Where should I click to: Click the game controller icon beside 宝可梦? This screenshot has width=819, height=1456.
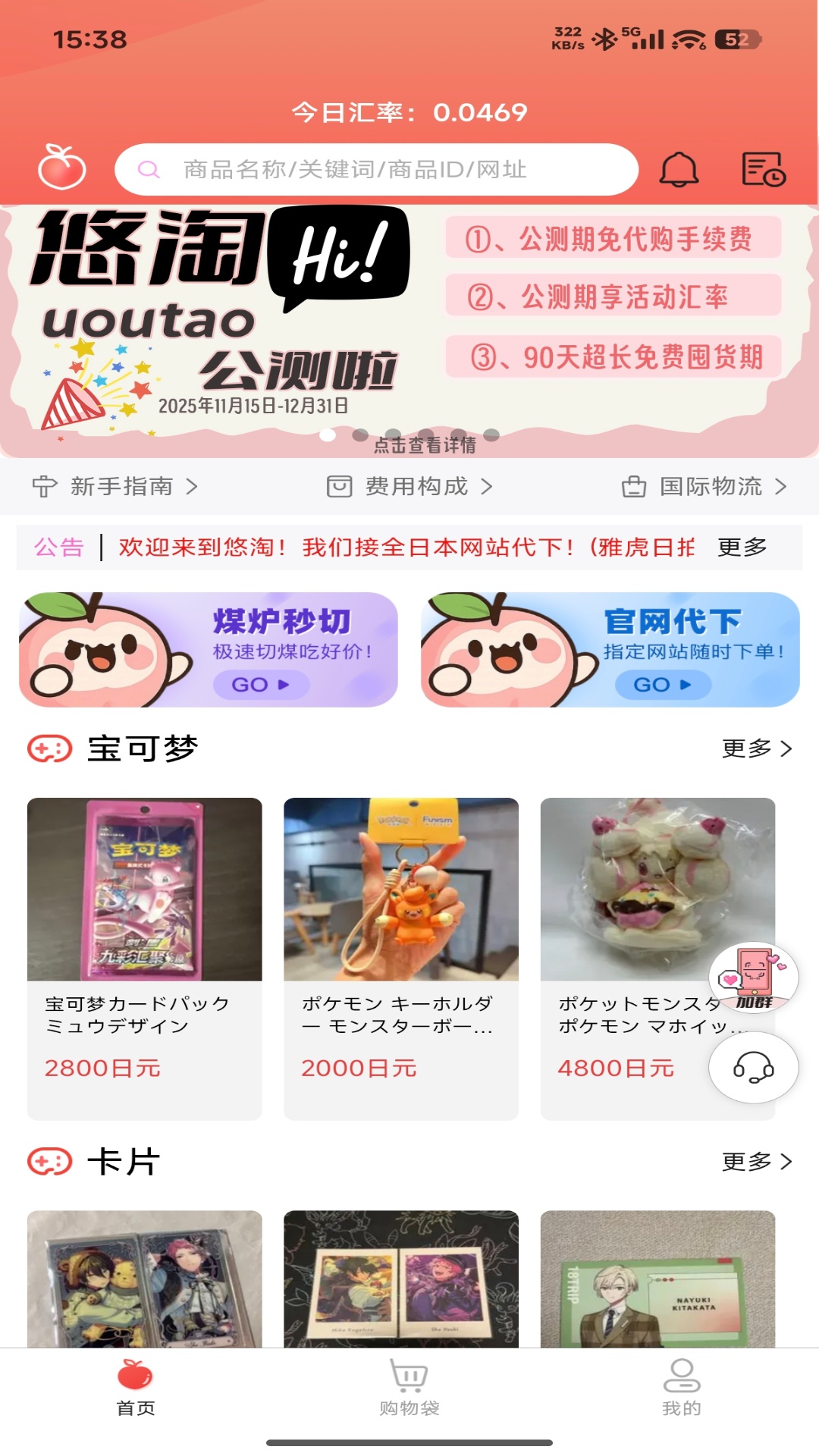[x=48, y=748]
